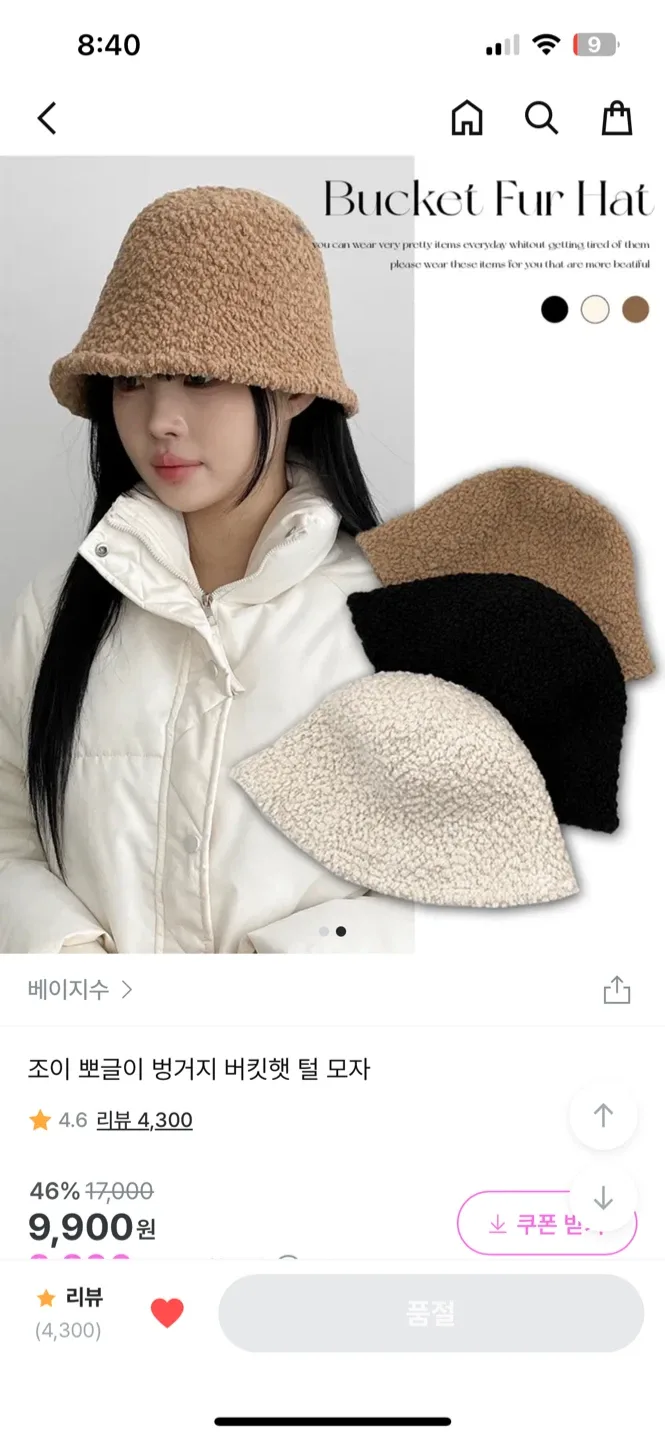This screenshot has height=1440, width=665.
Task: Open the home icon
Action: pos(467,118)
